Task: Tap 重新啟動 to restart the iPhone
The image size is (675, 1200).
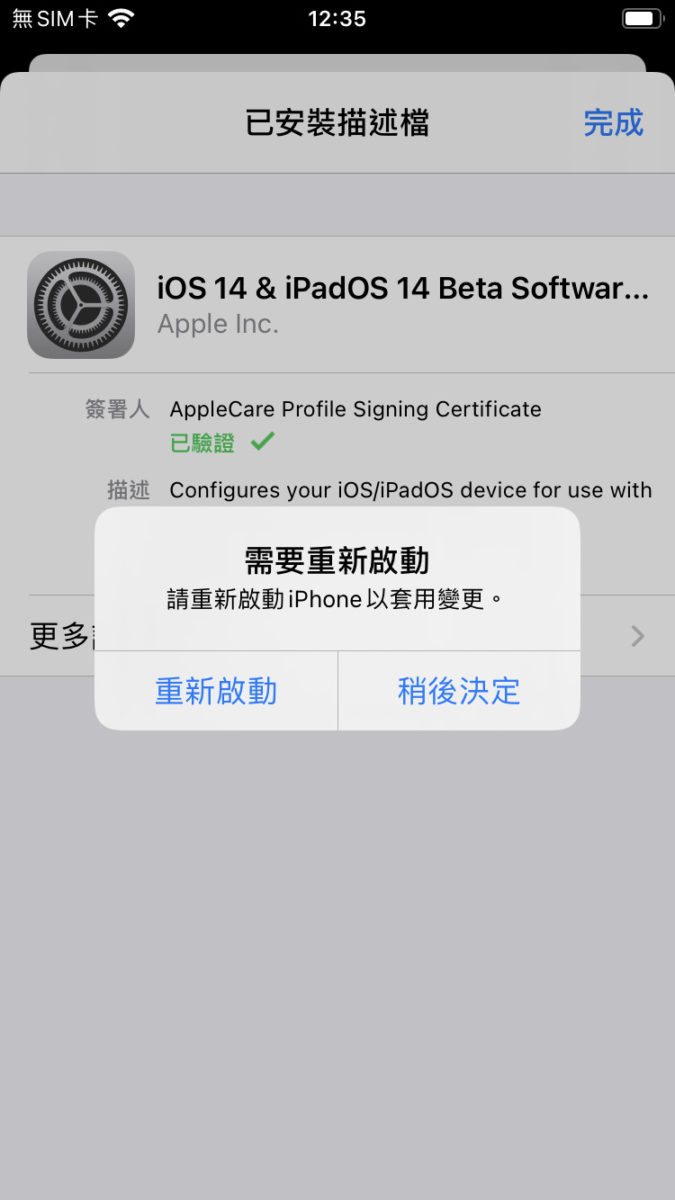Action: [216, 691]
